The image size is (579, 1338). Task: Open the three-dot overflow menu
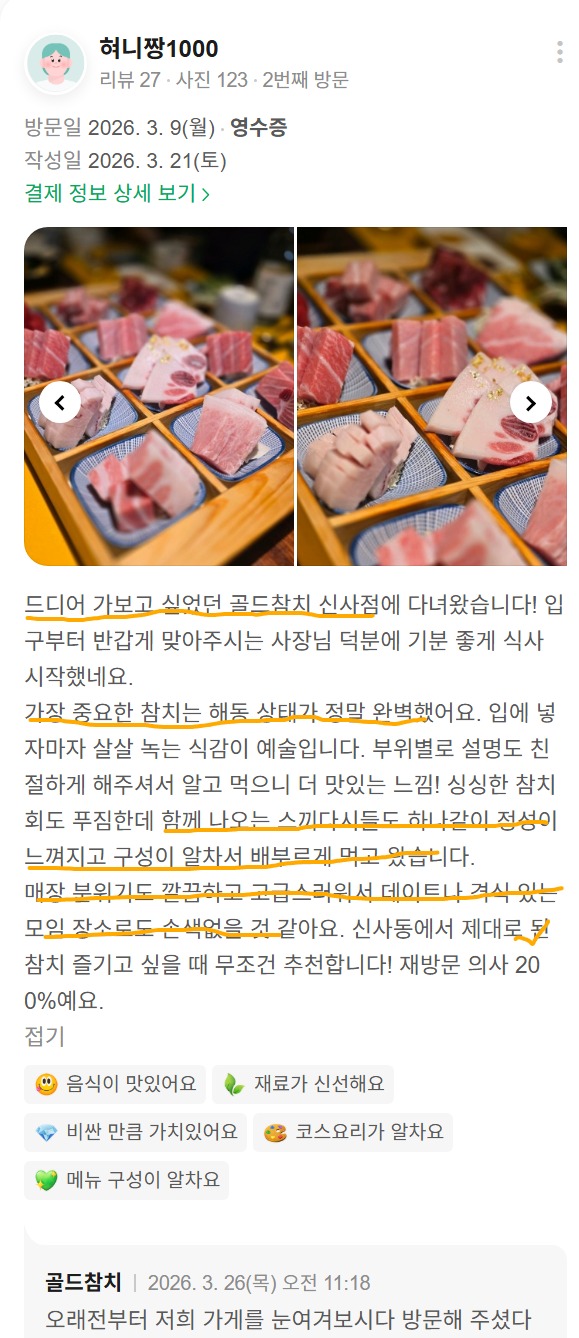(x=559, y=53)
